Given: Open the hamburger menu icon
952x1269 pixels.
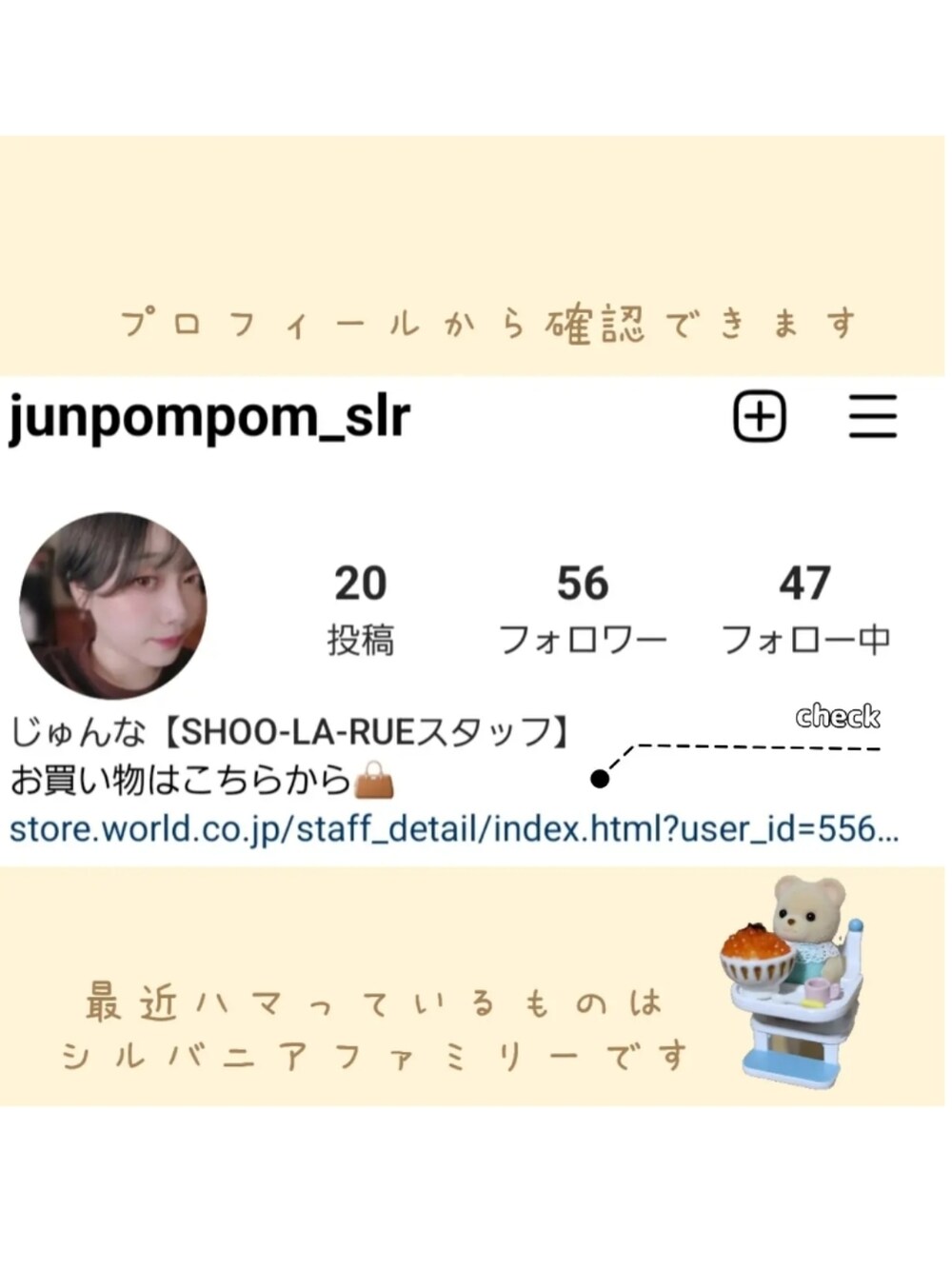Looking at the screenshot, I should (874, 416).
